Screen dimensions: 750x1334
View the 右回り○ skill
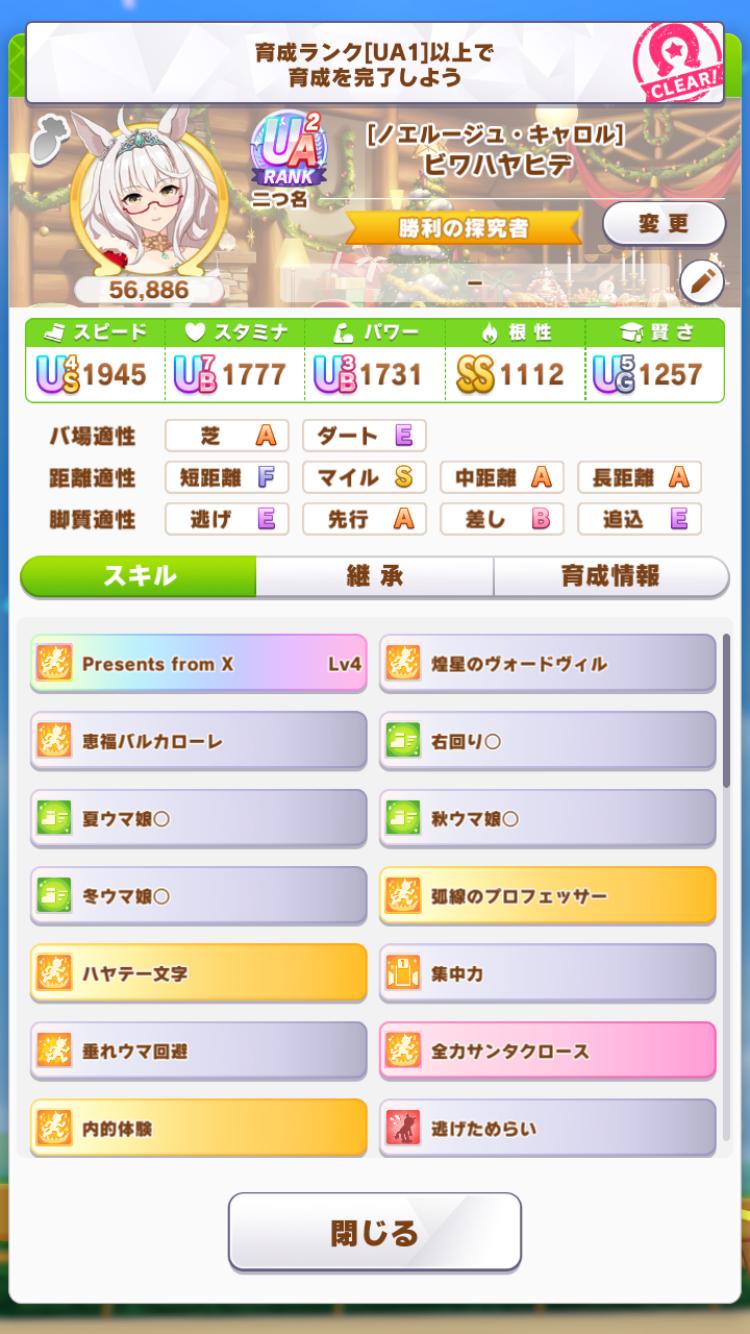point(547,741)
